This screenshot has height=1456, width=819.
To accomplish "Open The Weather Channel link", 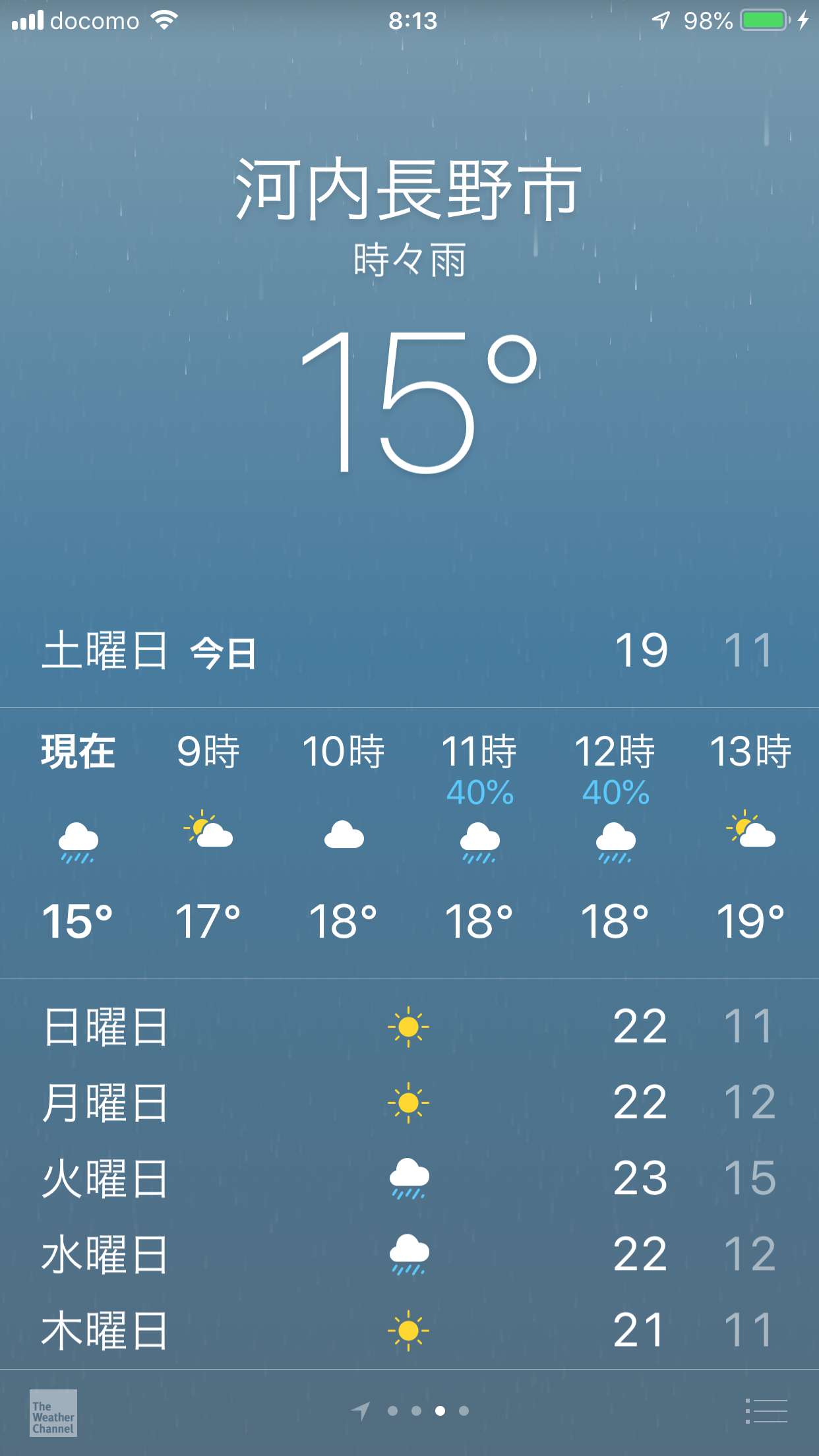I will pos(53,1413).
